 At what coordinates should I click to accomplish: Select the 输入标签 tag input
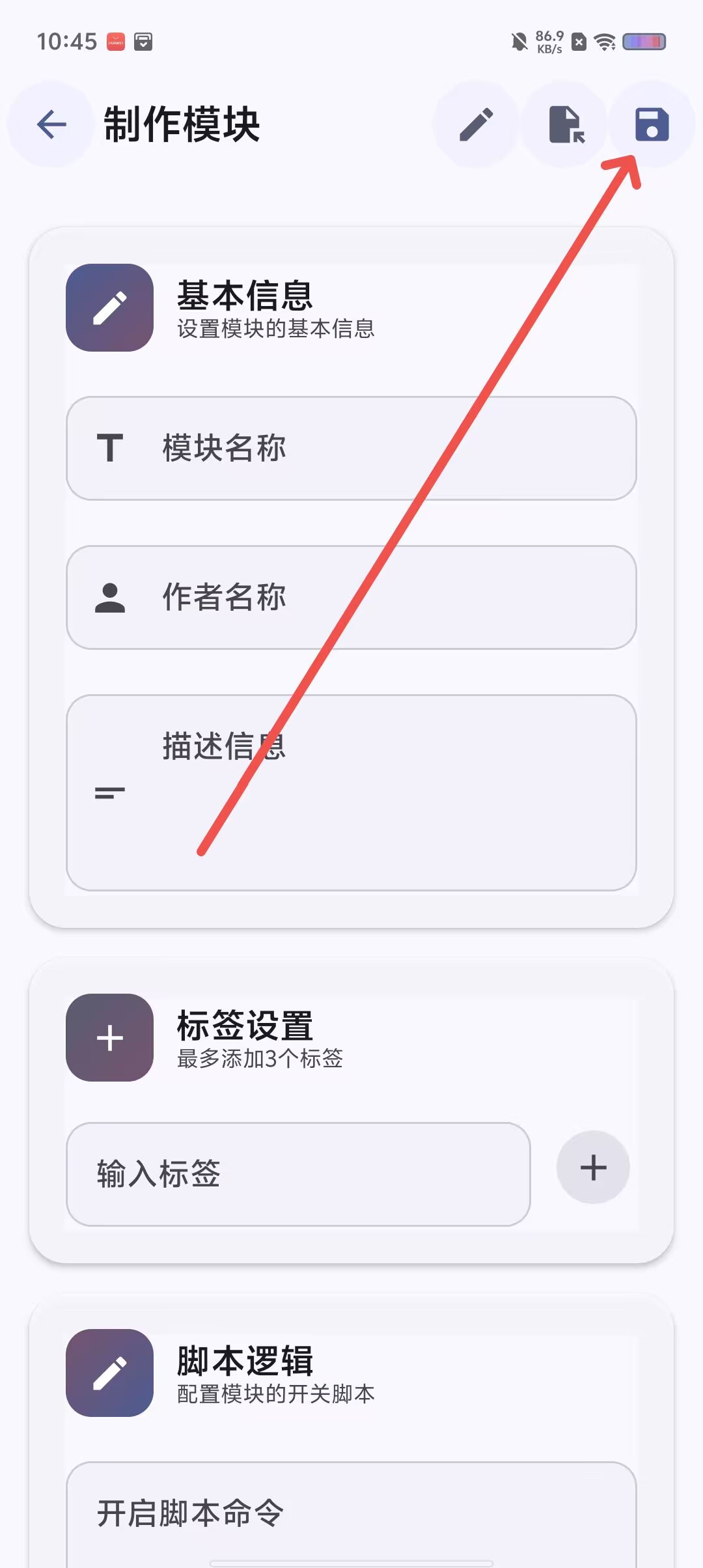point(298,1173)
